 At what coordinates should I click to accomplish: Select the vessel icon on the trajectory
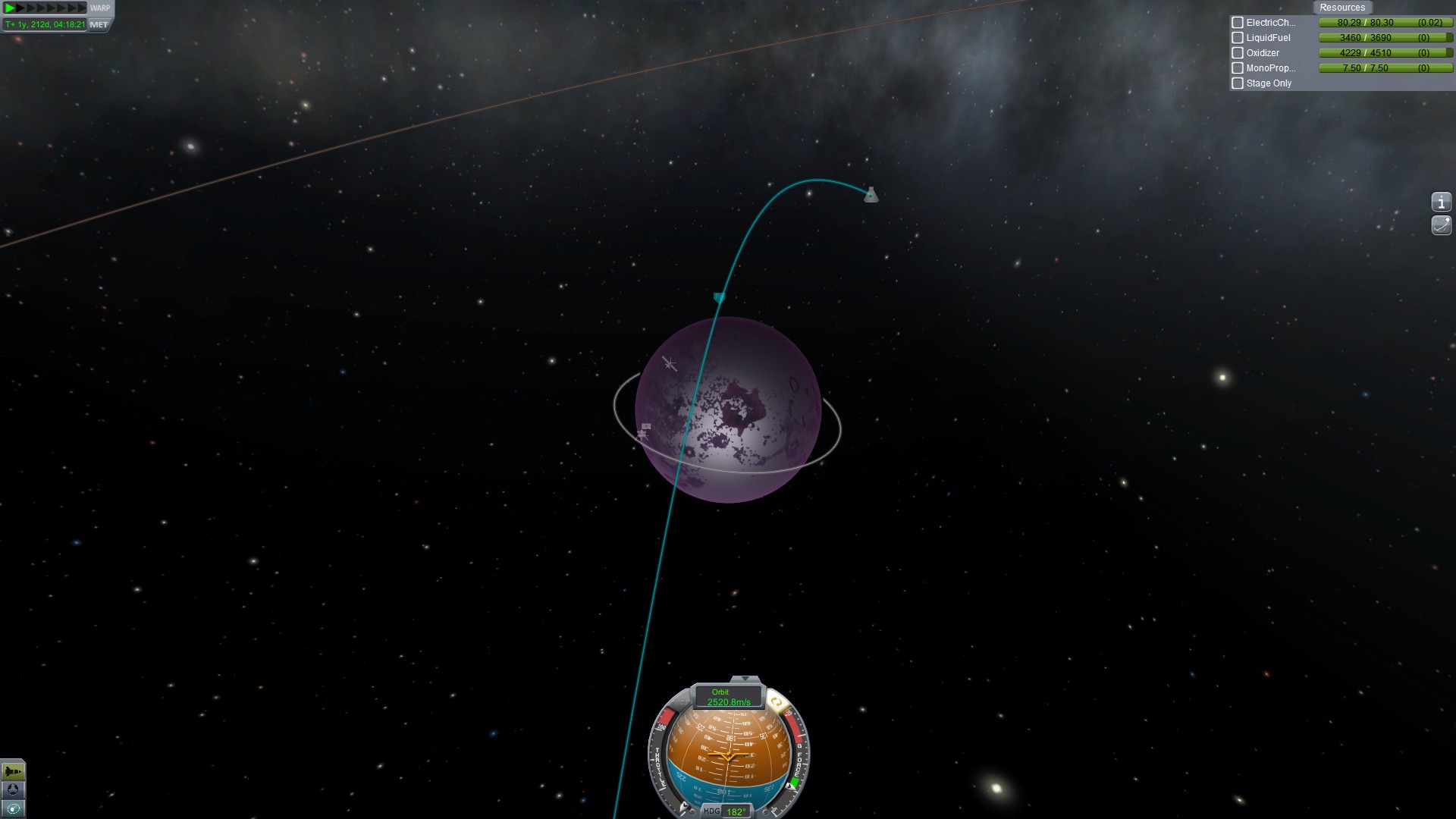(871, 195)
